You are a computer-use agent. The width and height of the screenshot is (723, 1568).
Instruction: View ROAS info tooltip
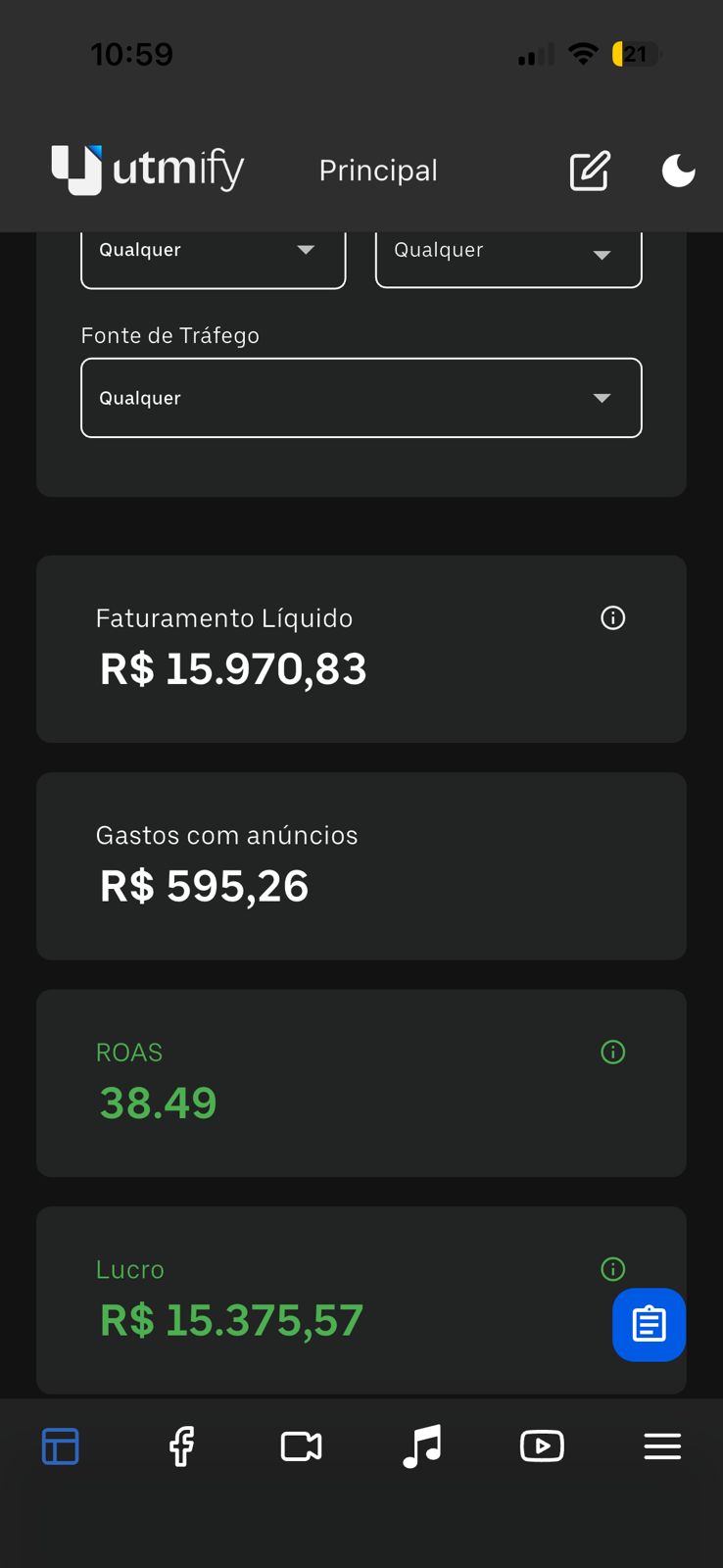[612, 1052]
